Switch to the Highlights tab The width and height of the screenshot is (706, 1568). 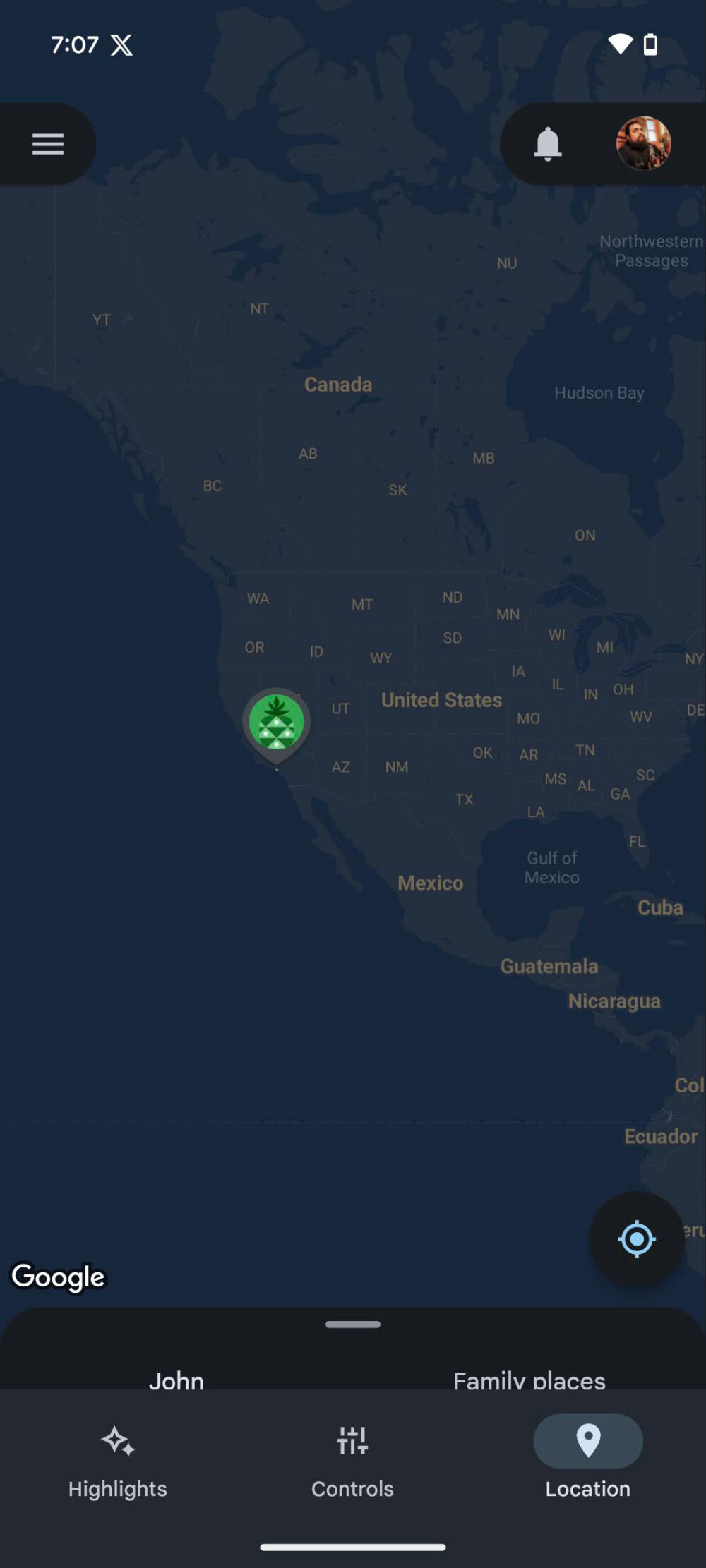tap(118, 1459)
